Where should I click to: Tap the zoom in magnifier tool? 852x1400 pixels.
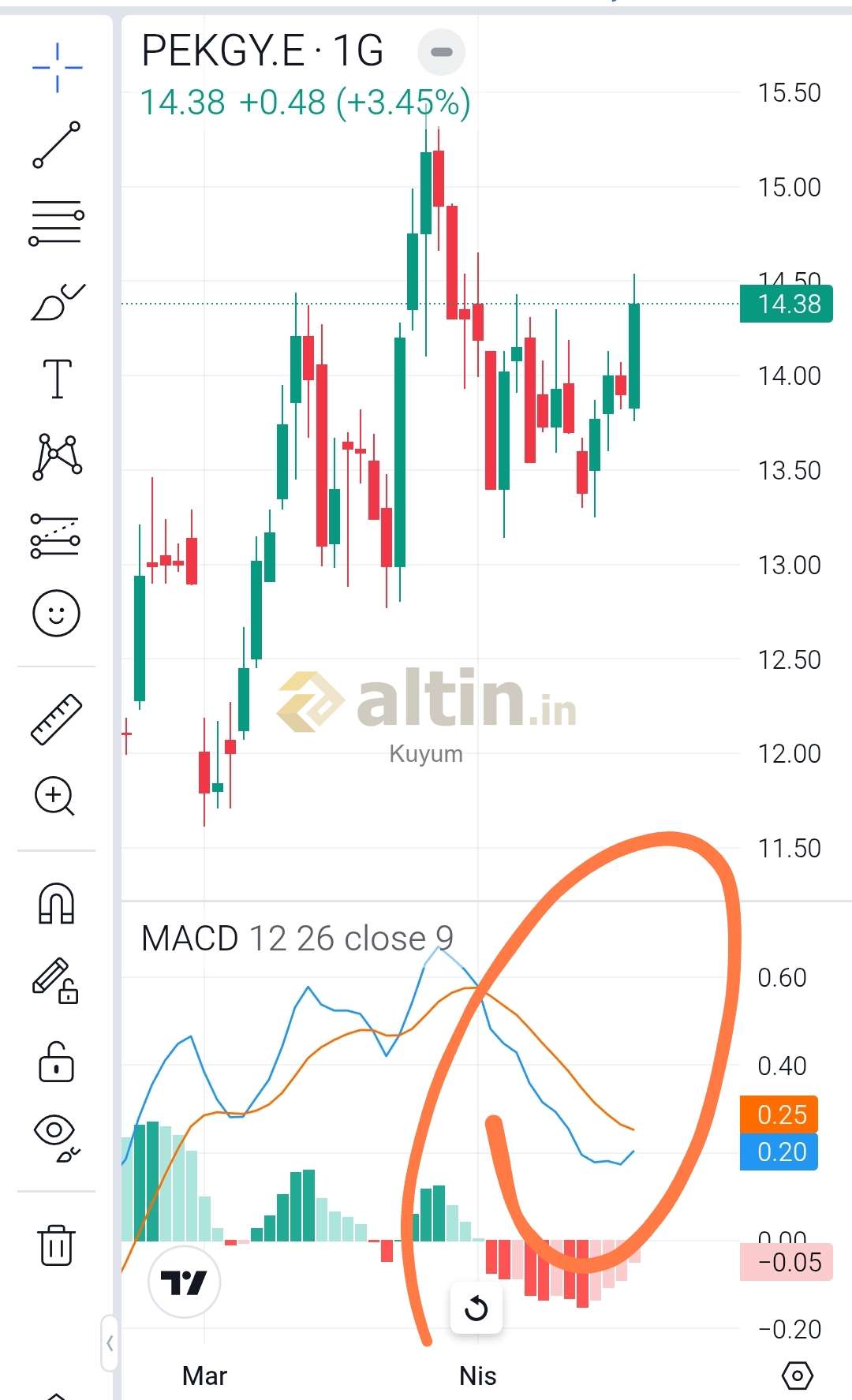click(55, 796)
